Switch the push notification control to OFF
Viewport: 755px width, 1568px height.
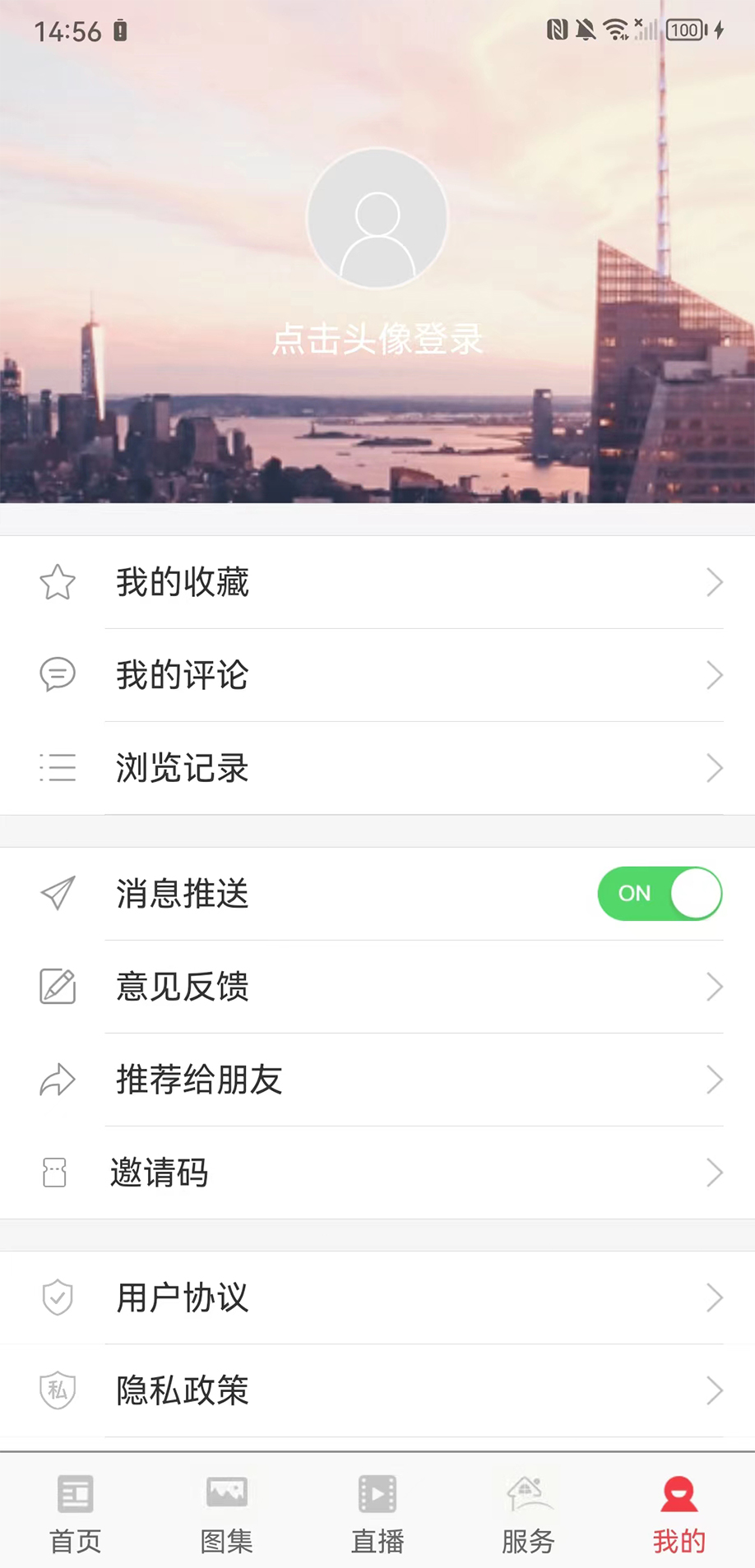(660, 894)
